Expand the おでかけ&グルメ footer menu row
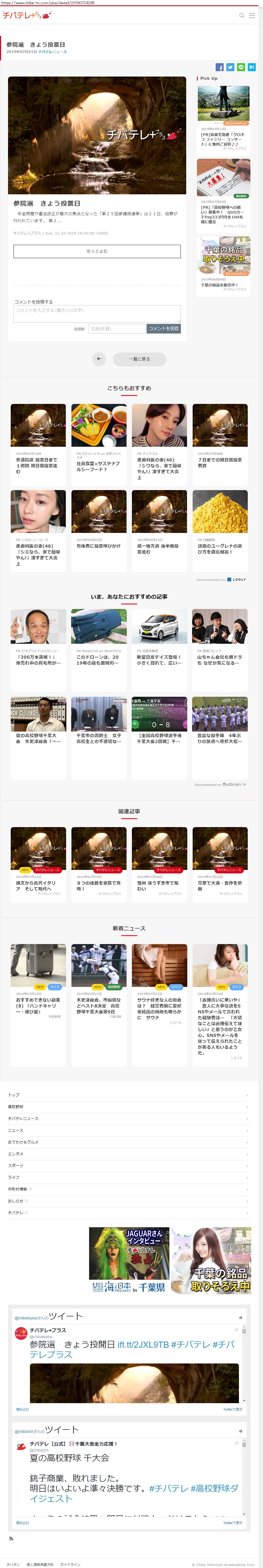This screenshot has width=263, height=1568. (x=128, y=1142)
